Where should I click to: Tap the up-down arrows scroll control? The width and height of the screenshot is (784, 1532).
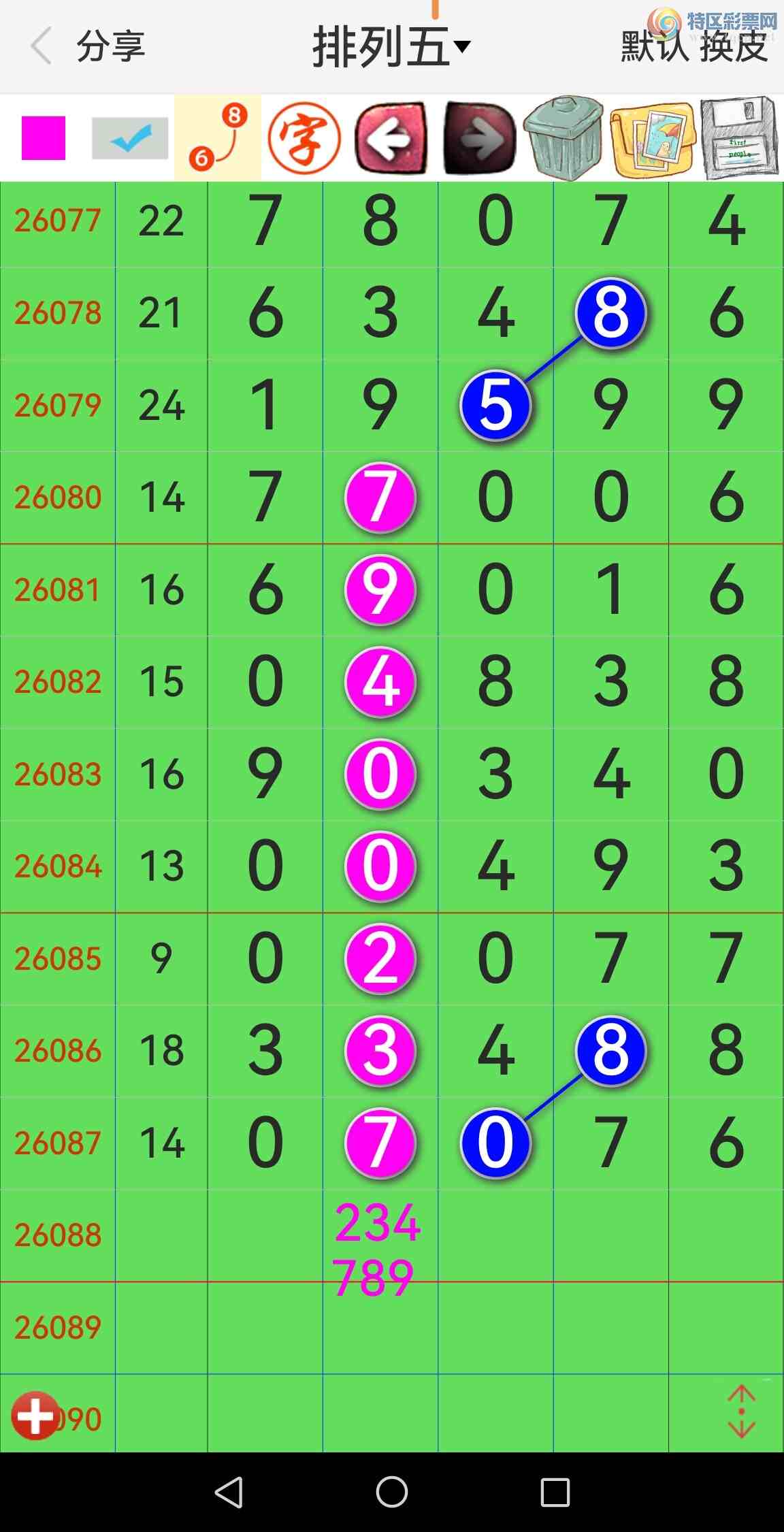click(x=741, y=1412)
